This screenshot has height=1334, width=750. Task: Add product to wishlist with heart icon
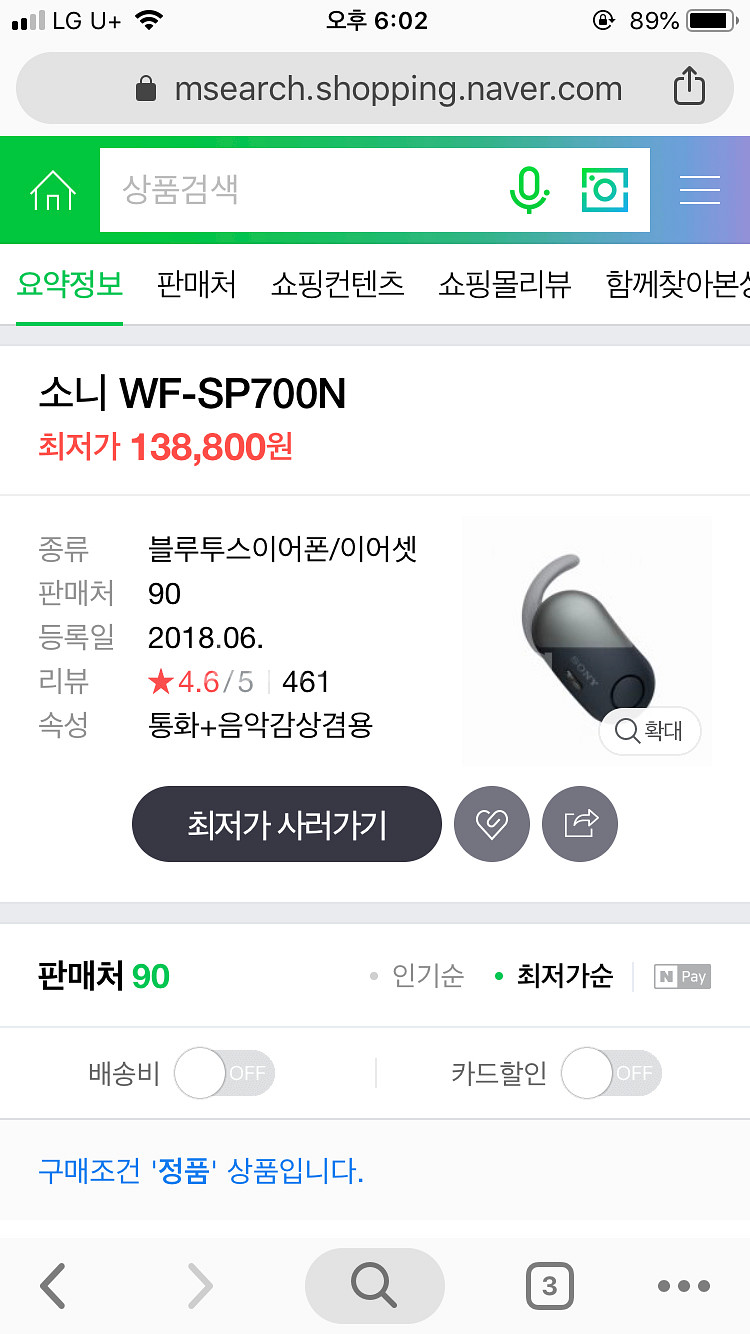tap(492, 824)
